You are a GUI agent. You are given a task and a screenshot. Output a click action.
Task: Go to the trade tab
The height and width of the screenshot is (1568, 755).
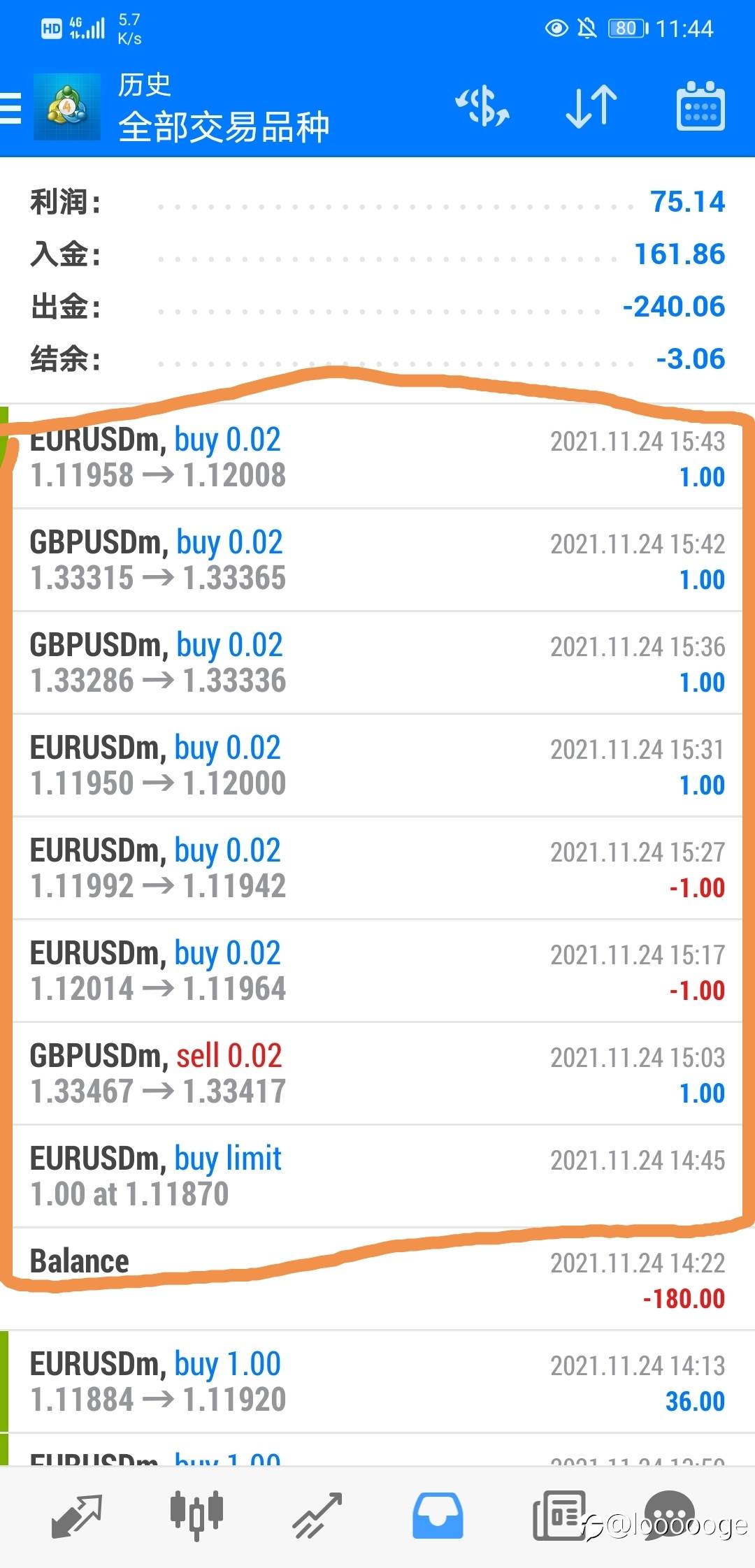point(317,1516)
